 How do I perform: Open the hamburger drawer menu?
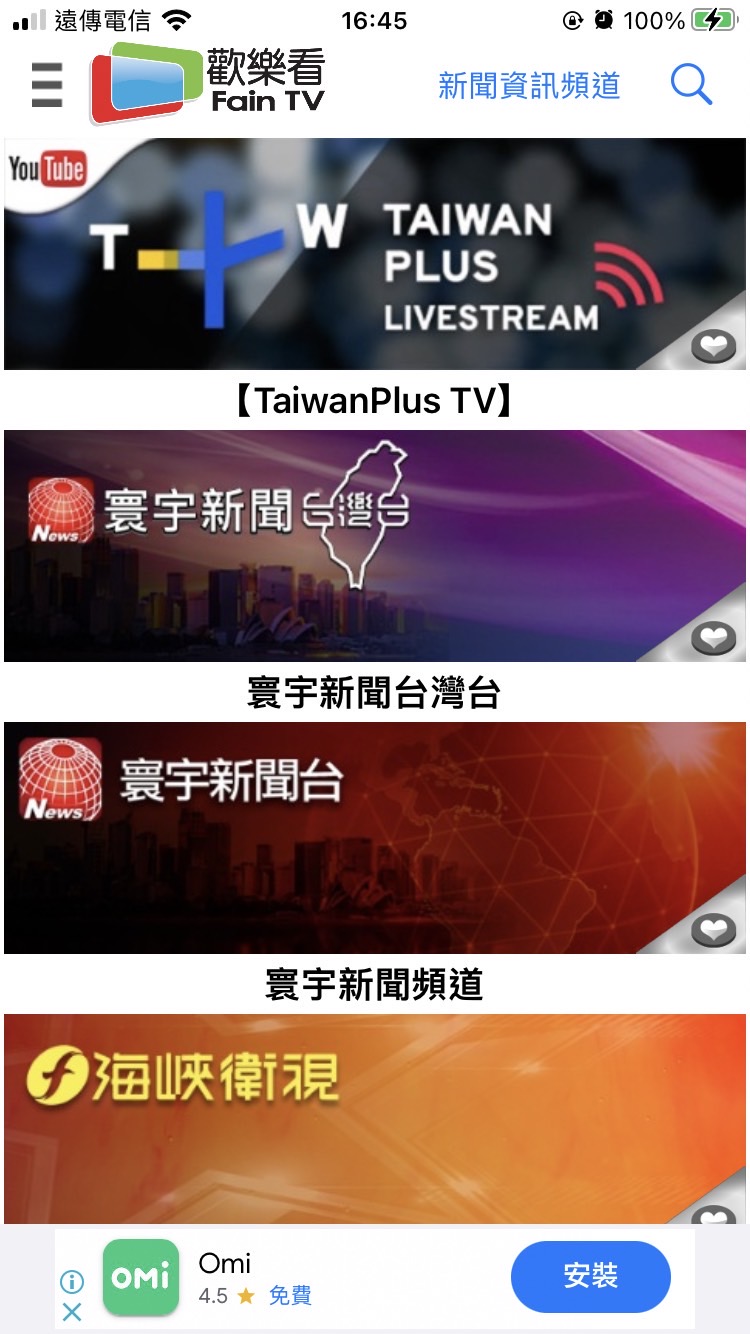47,85
